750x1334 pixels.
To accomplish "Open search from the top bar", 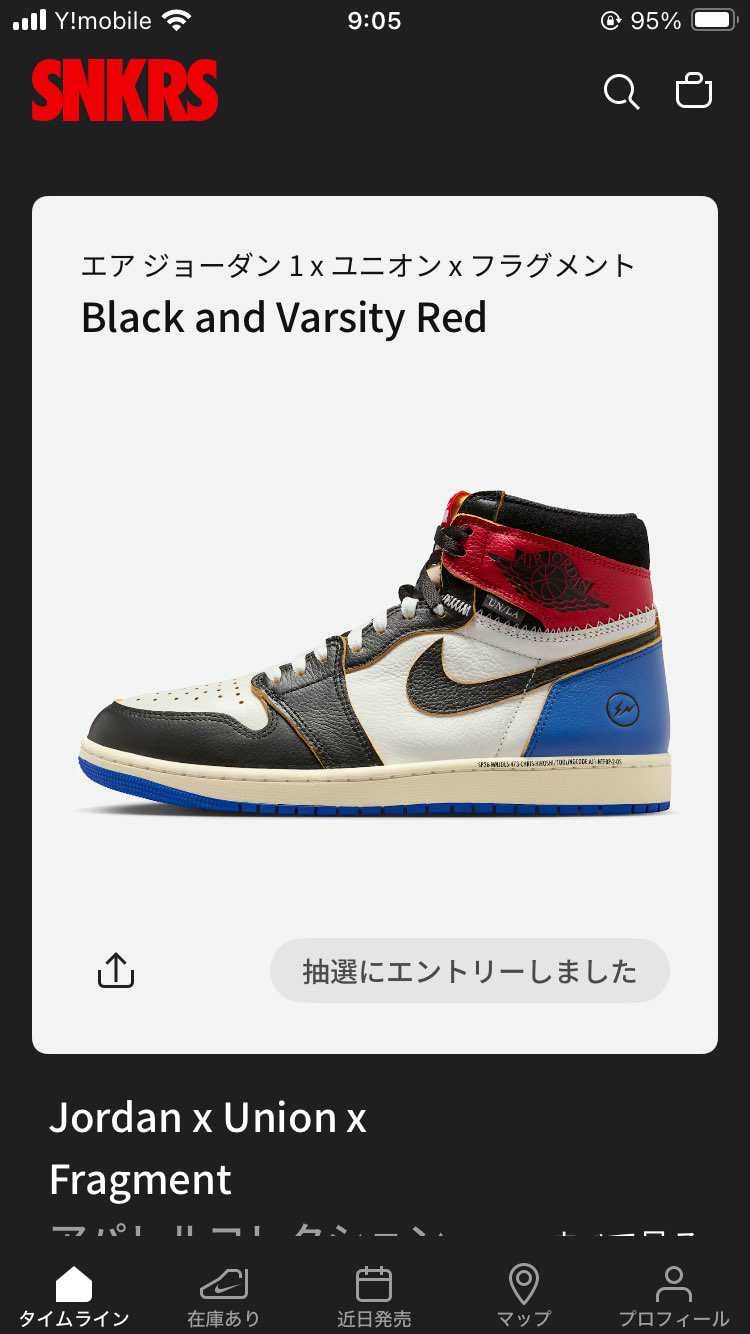I will (x=621, y=91).
